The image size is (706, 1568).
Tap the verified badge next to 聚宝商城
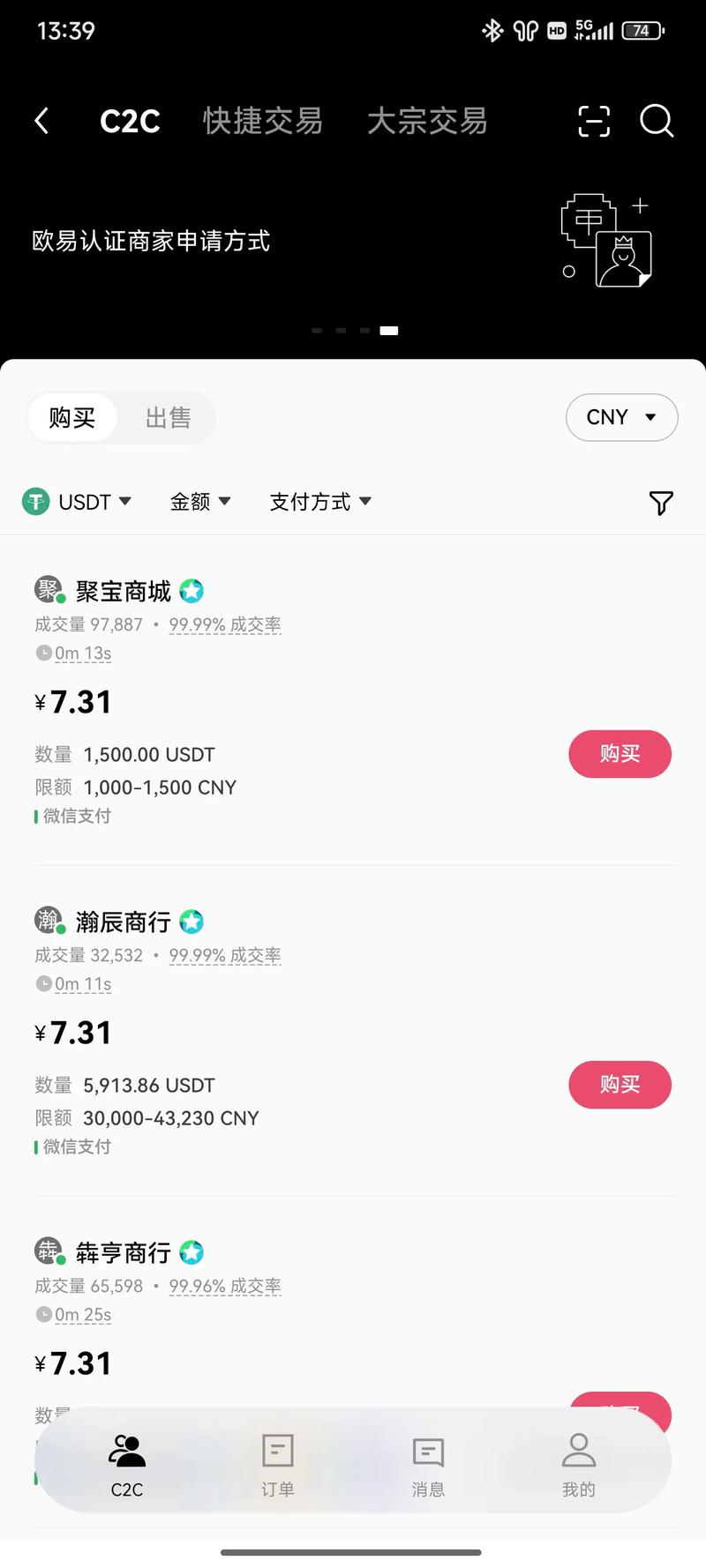coord(191,591)
